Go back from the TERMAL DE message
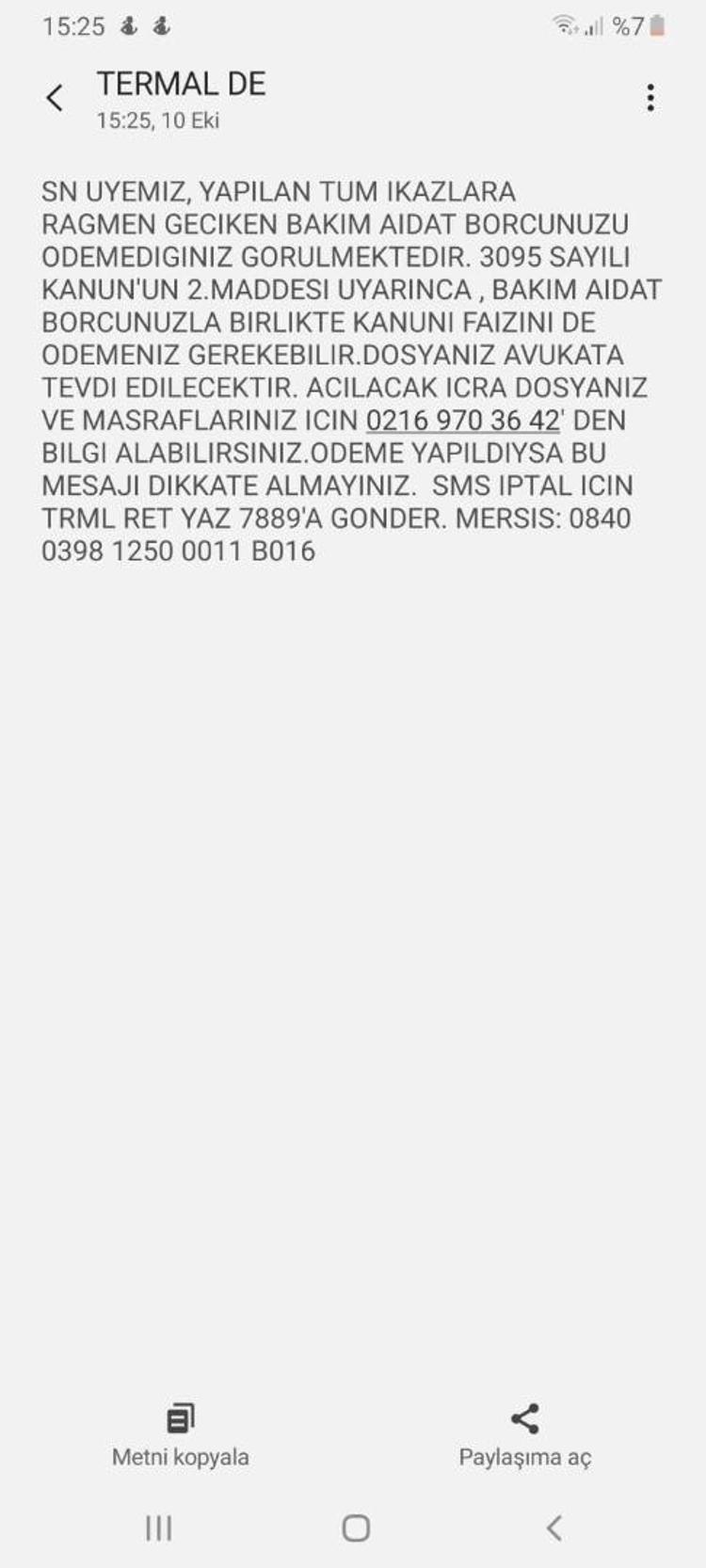Viewport: 706px width, 1568px height. point(55,98)
